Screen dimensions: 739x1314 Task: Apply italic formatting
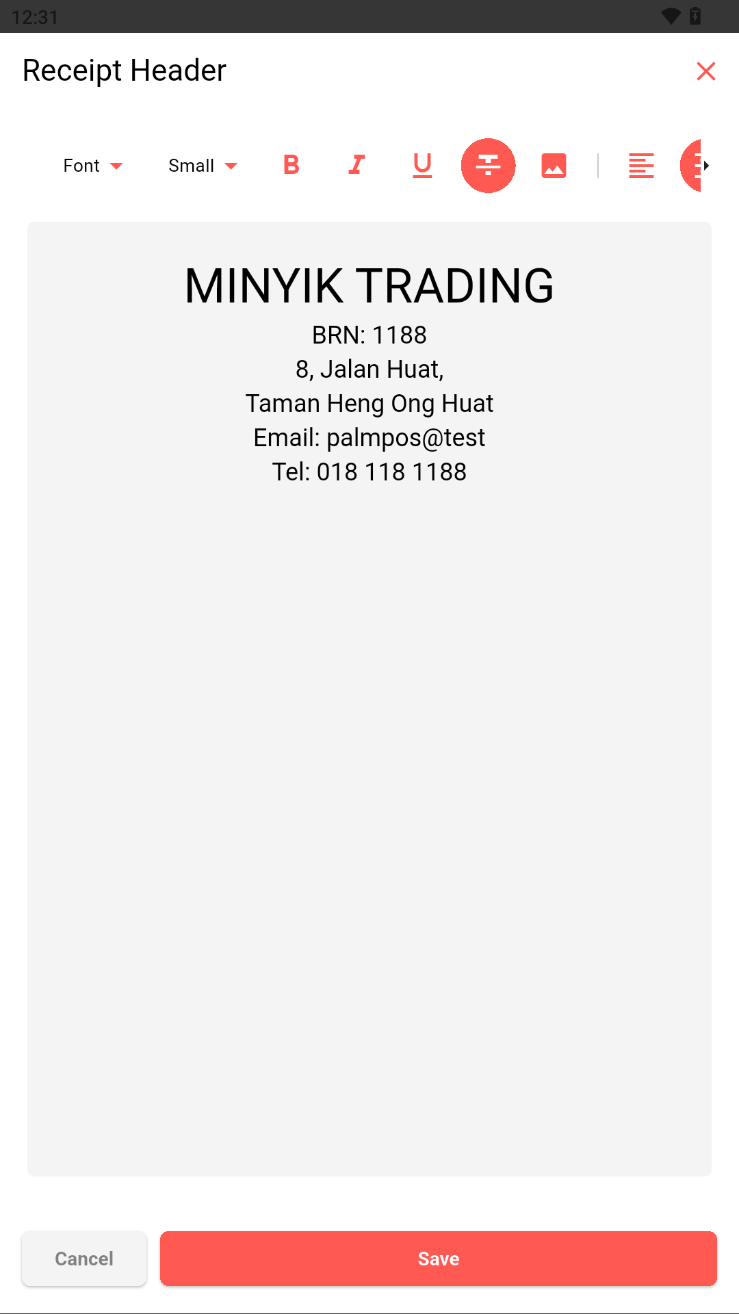click(x=356, y=166)
